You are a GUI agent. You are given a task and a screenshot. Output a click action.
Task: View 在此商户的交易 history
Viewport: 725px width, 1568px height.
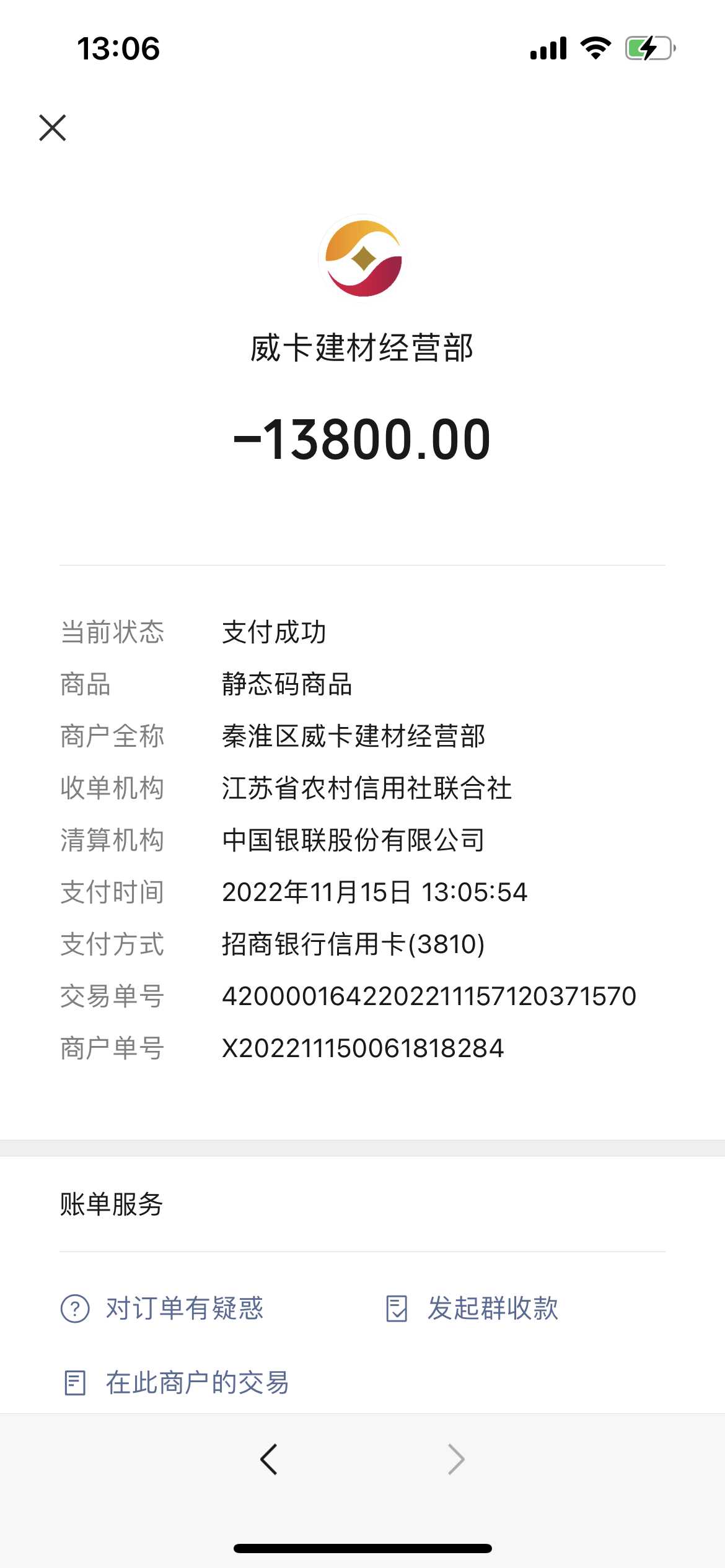click(x=177, y=1383)
